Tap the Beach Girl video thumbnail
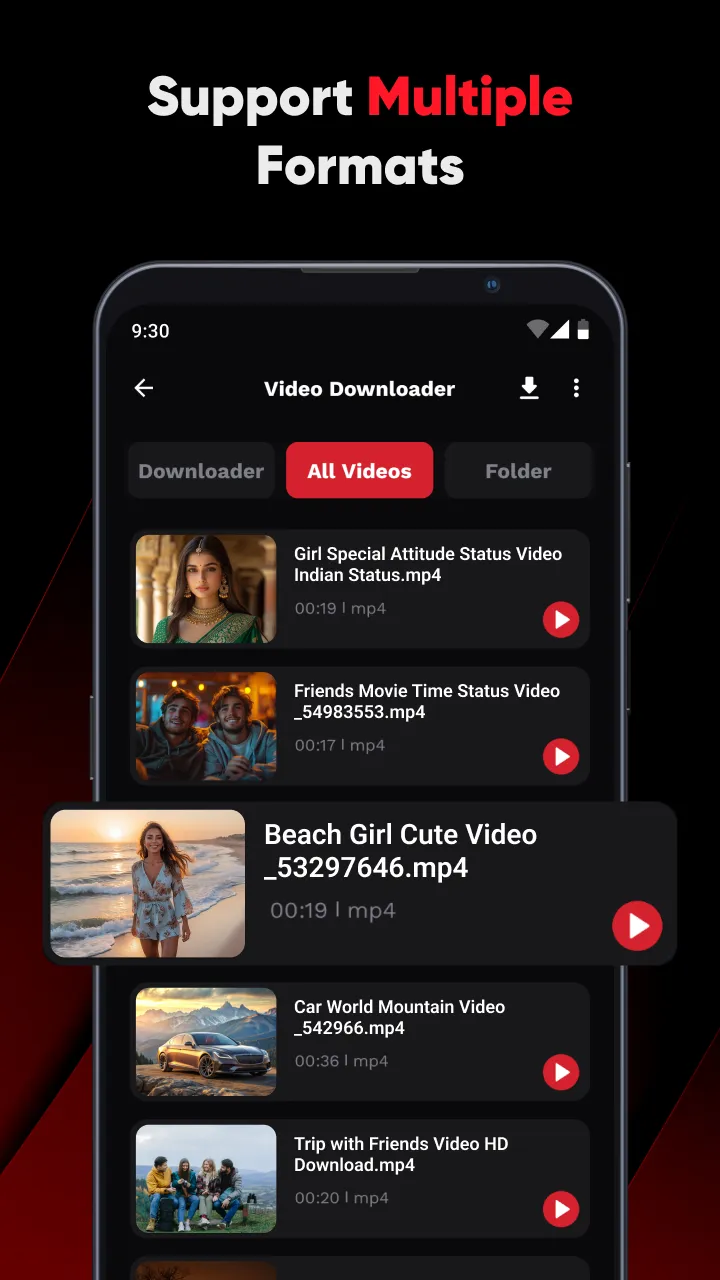Image resolution: width=720 pixels, height=1280 pixels. pyautogui.click(x=146, y=883)
